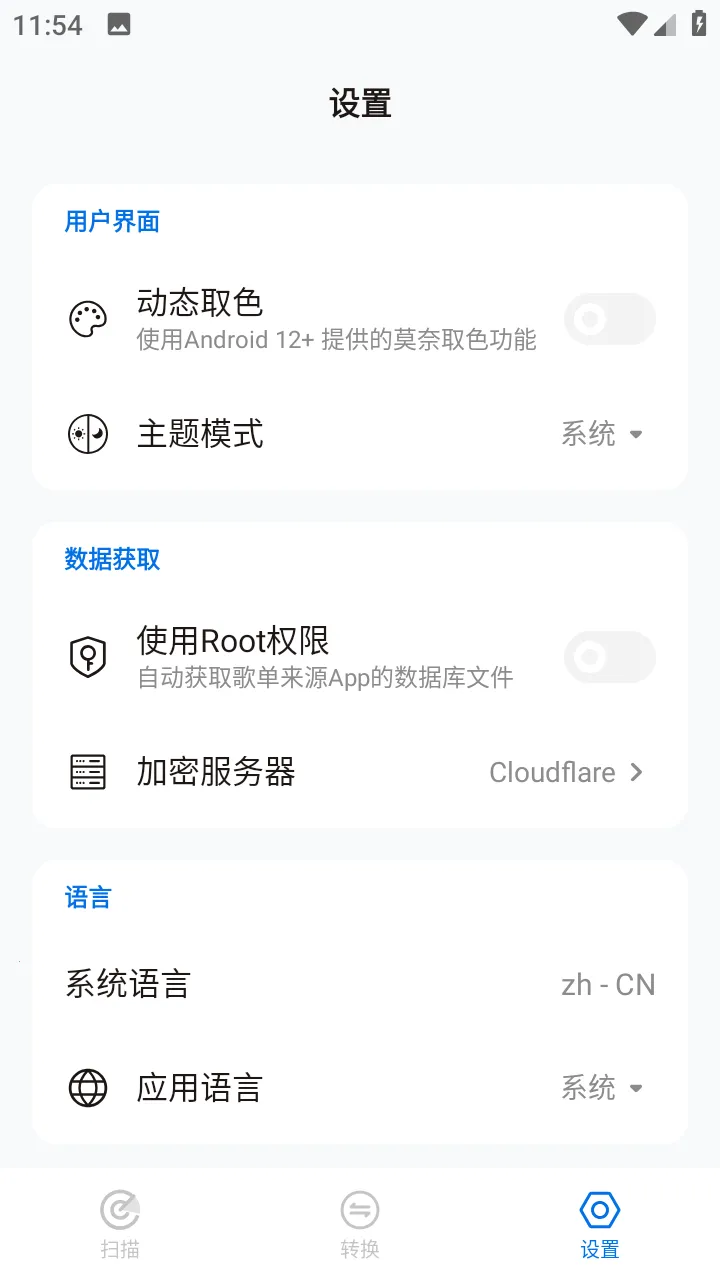
Task: Click the 转换 convert icon at bottom
Action: click(360, 1209)
